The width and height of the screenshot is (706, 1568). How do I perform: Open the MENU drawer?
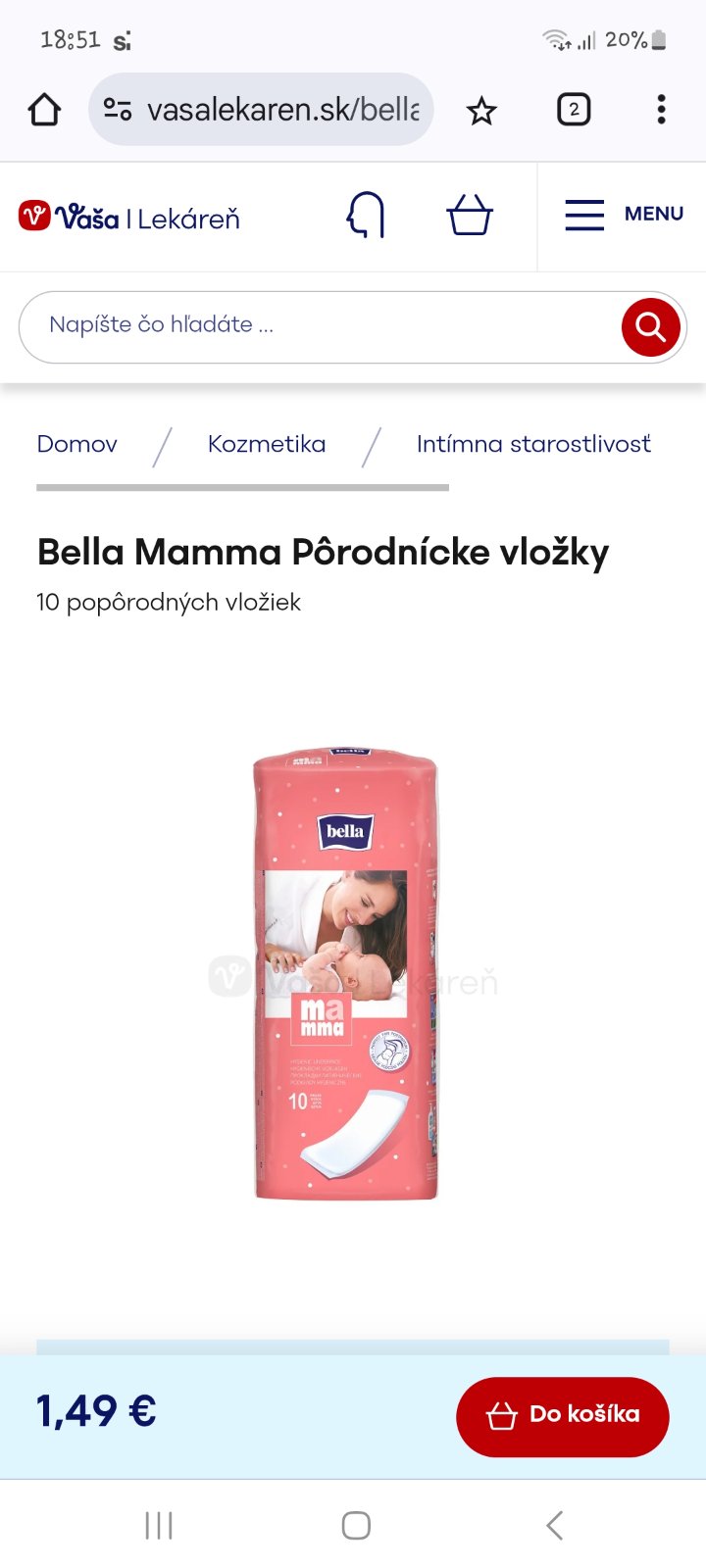[624, 215]
